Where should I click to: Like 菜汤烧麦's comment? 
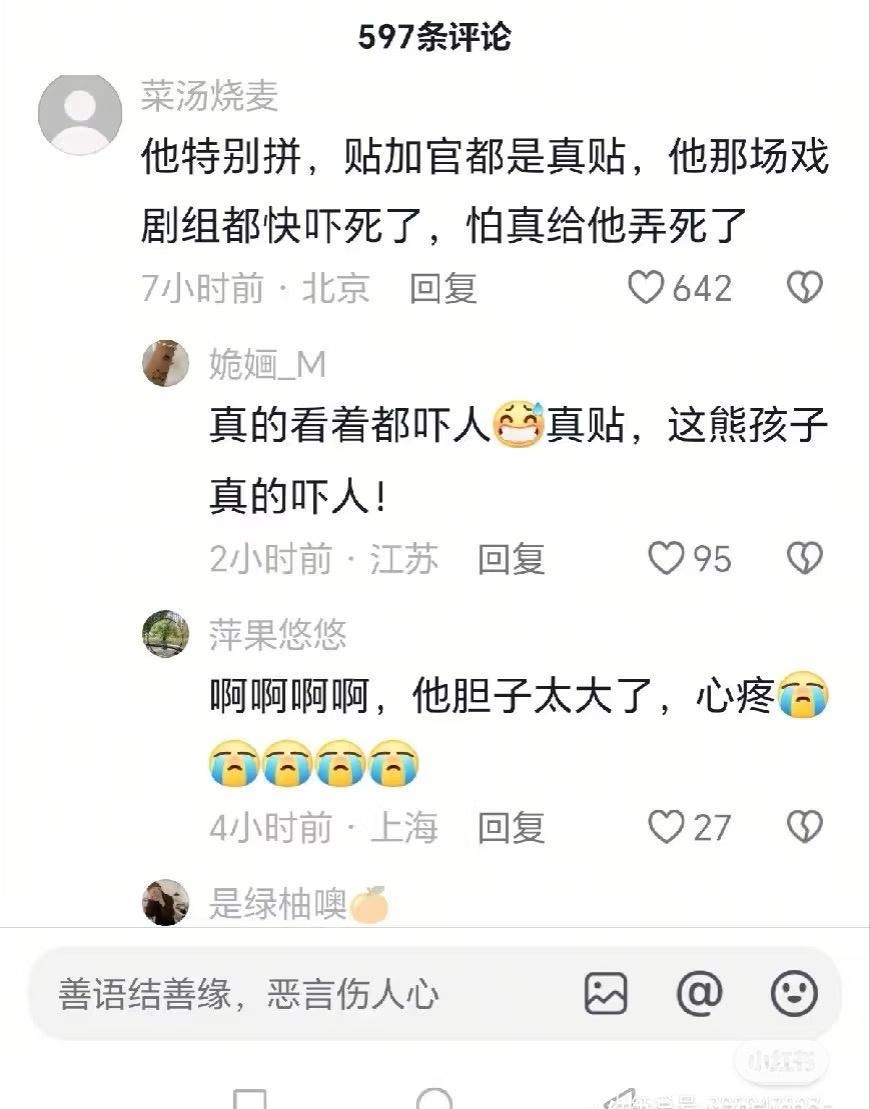(647, 288)
